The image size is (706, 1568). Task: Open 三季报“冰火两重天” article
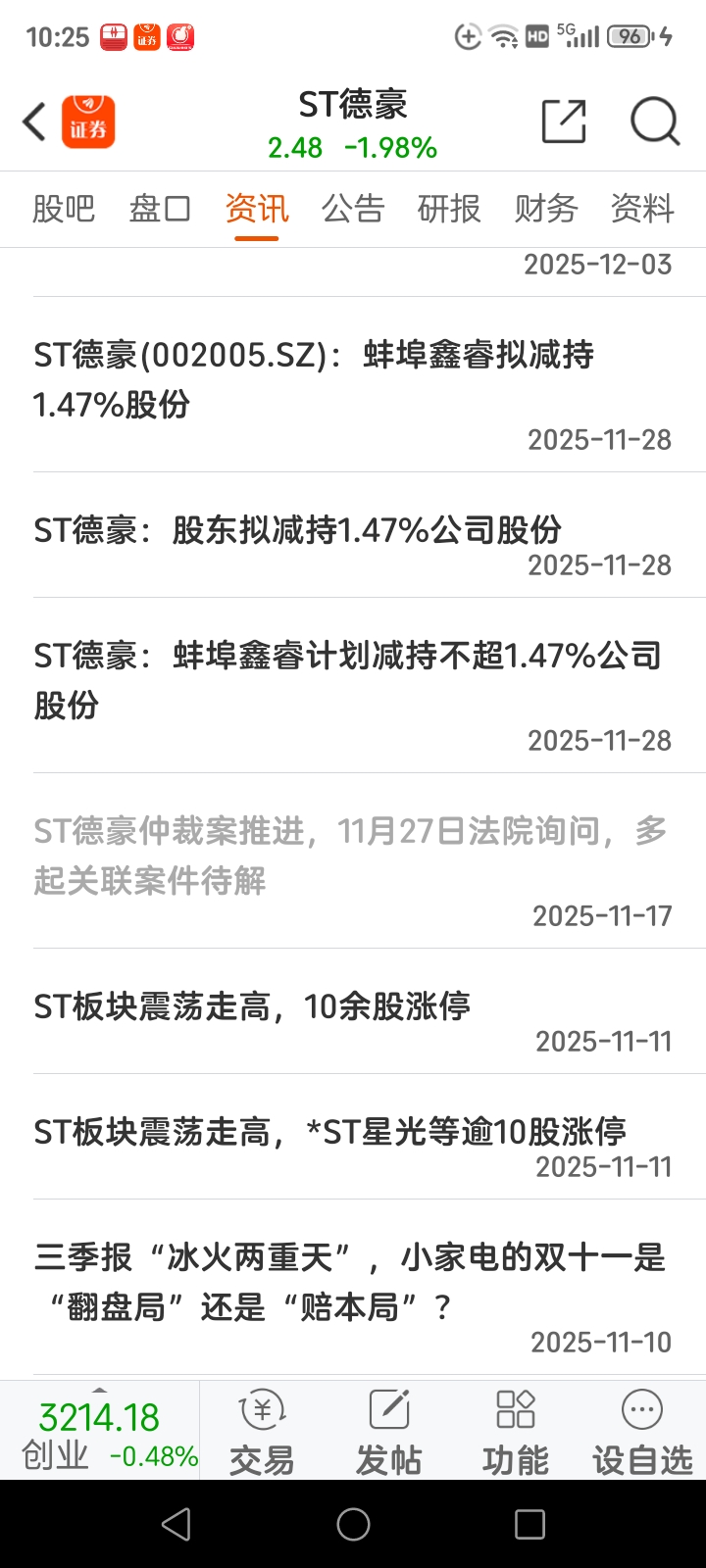(x=349, y=1282)
